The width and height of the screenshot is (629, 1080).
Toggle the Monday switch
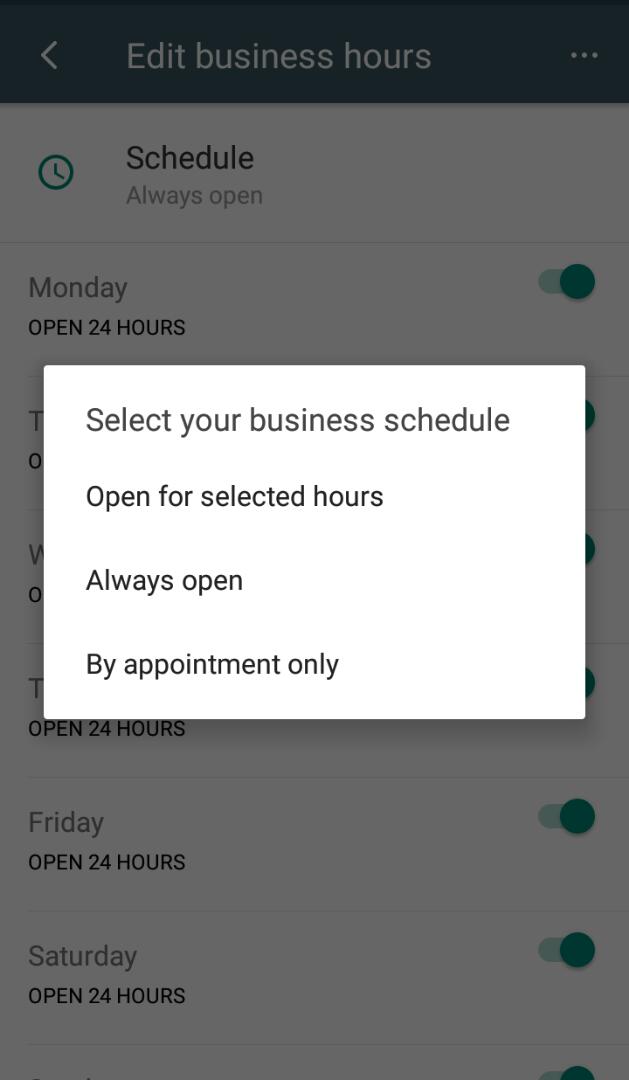coord(567,282)
